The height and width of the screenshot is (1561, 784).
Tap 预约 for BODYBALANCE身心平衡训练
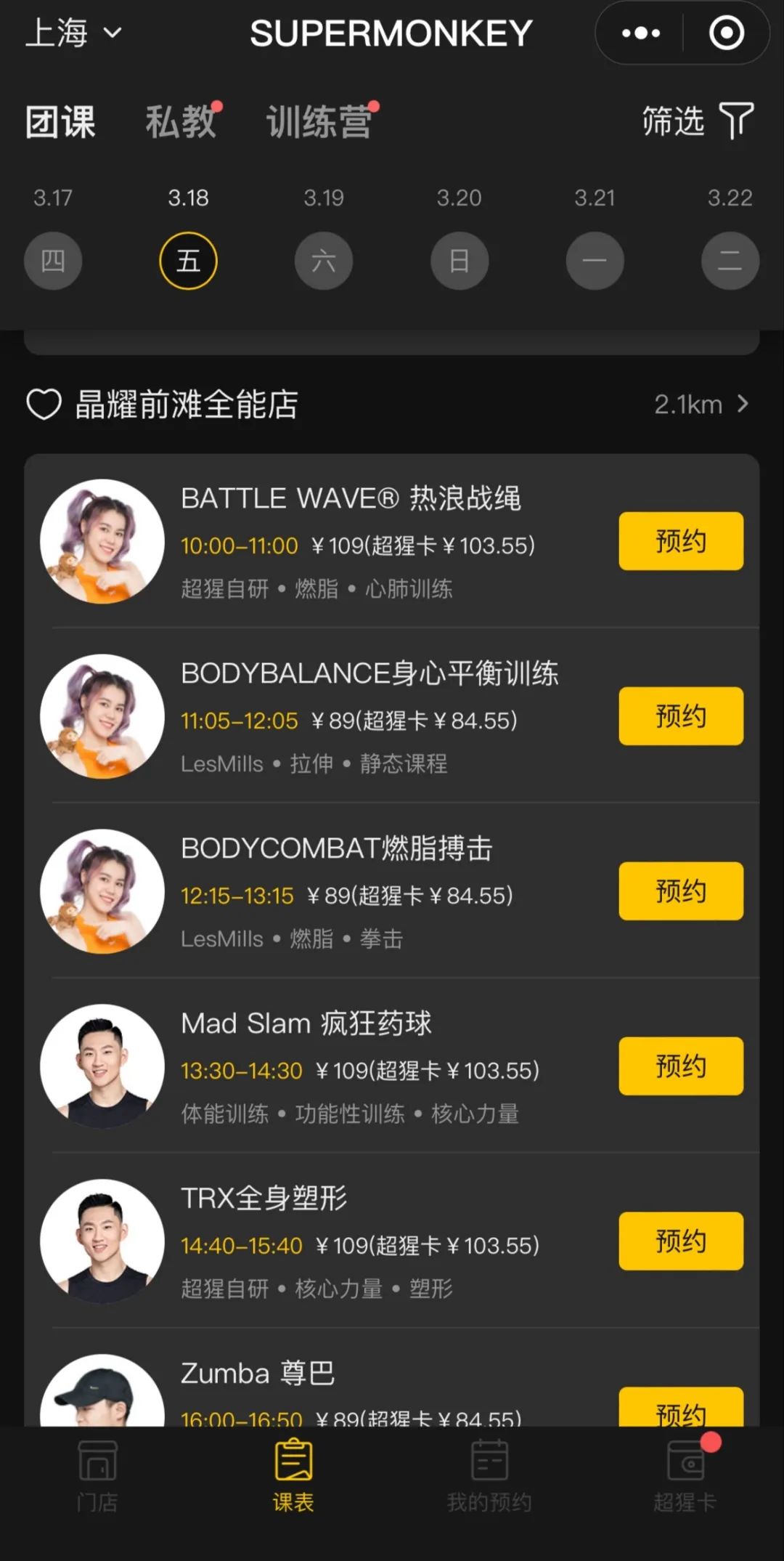(680, 716)
